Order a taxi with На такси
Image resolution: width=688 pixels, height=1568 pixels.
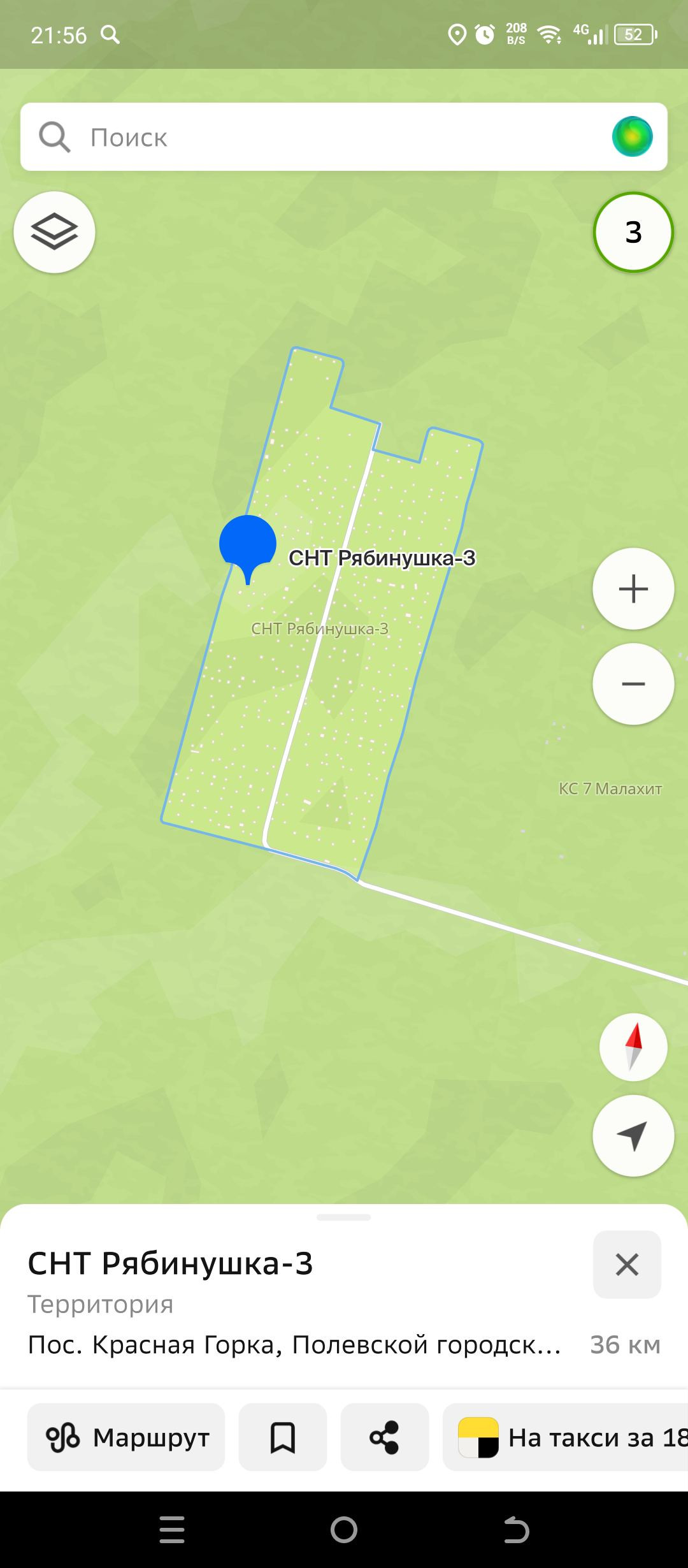pyautogui.click(x=567, y=1437)
